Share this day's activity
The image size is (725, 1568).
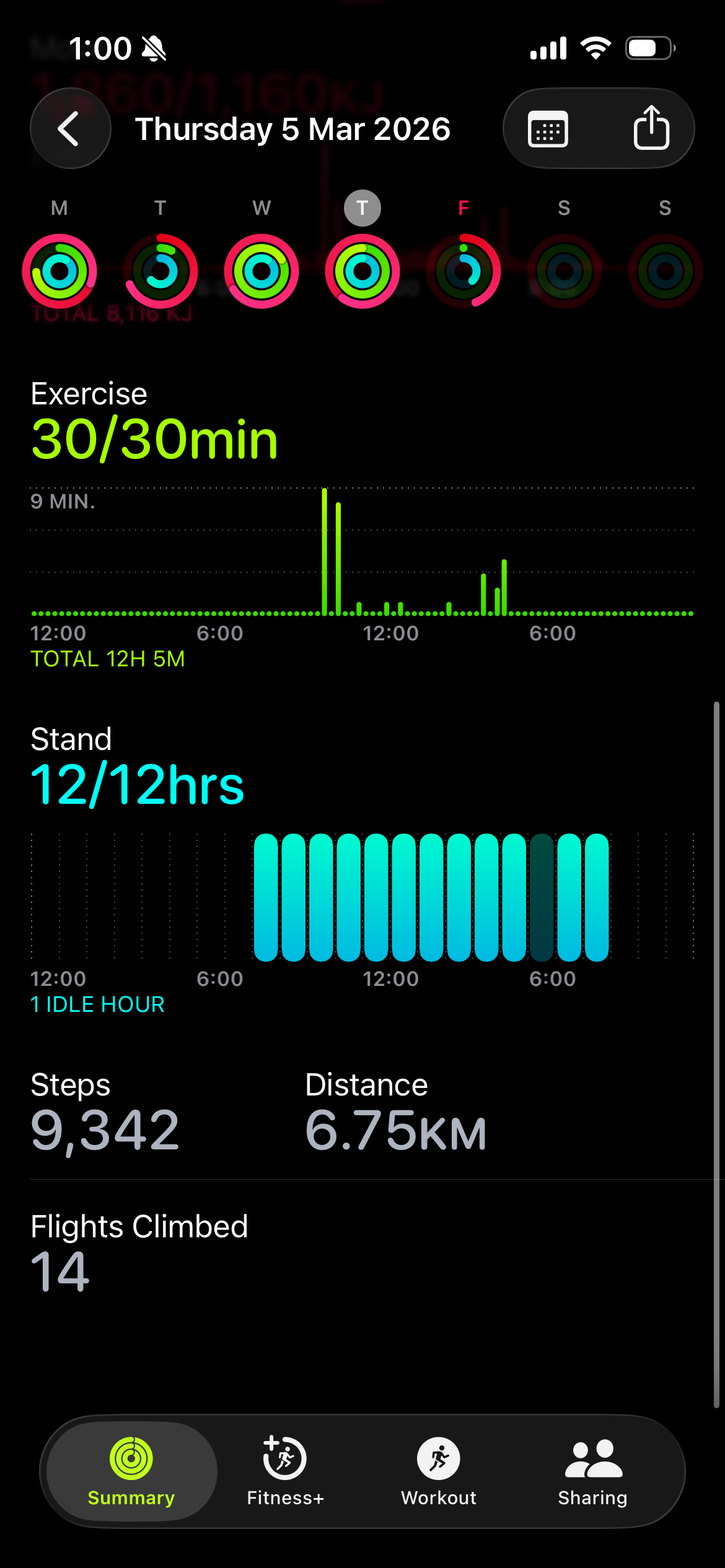(x=651, y=128)
